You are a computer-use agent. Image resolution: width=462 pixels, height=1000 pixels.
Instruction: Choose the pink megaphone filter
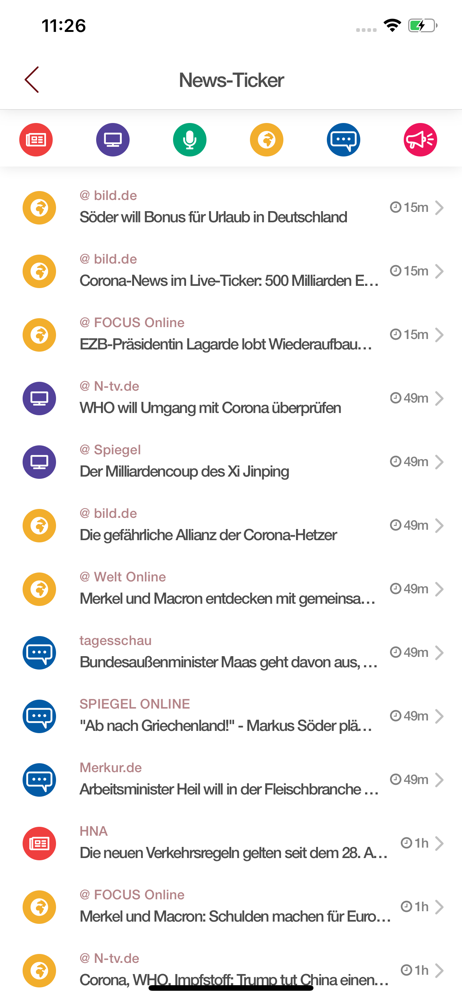click(x=421, y=138)
